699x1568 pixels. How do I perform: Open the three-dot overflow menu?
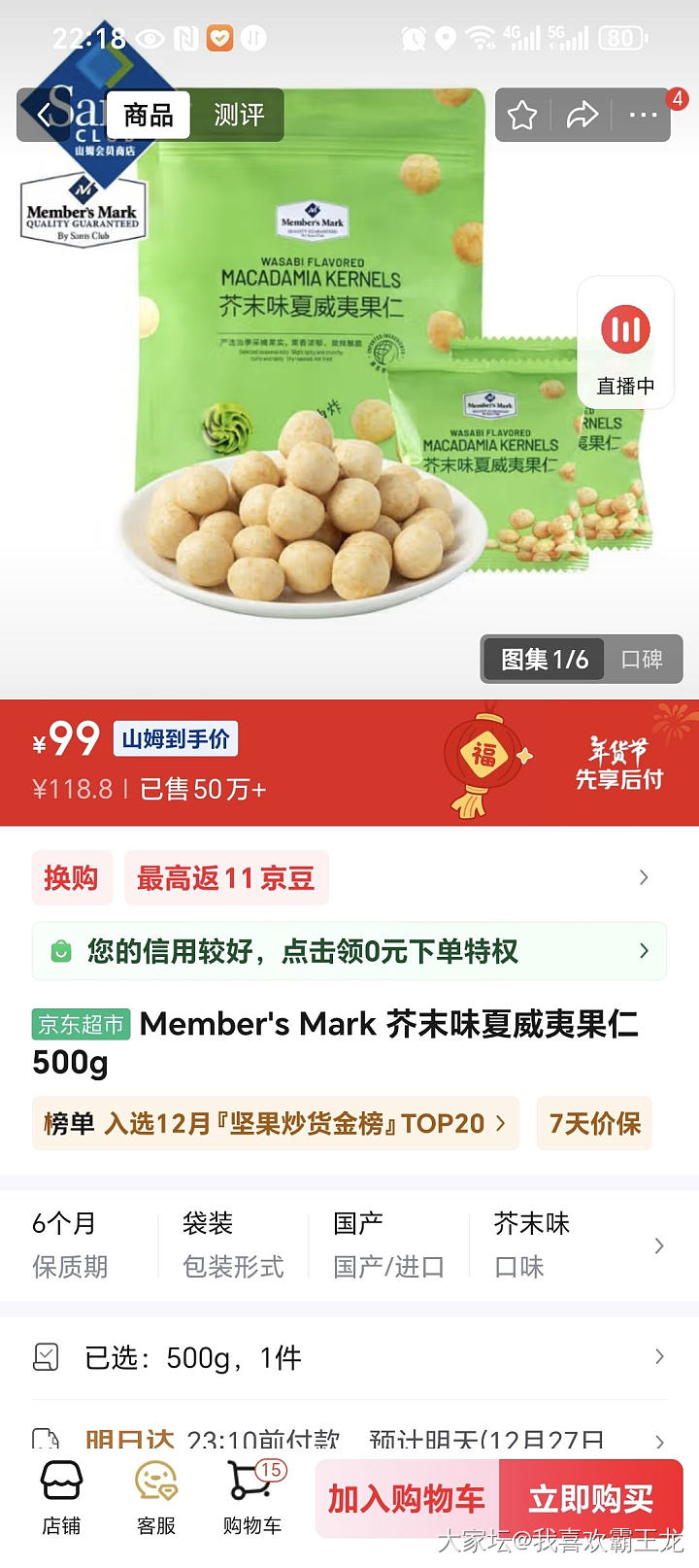pos(643,116)
